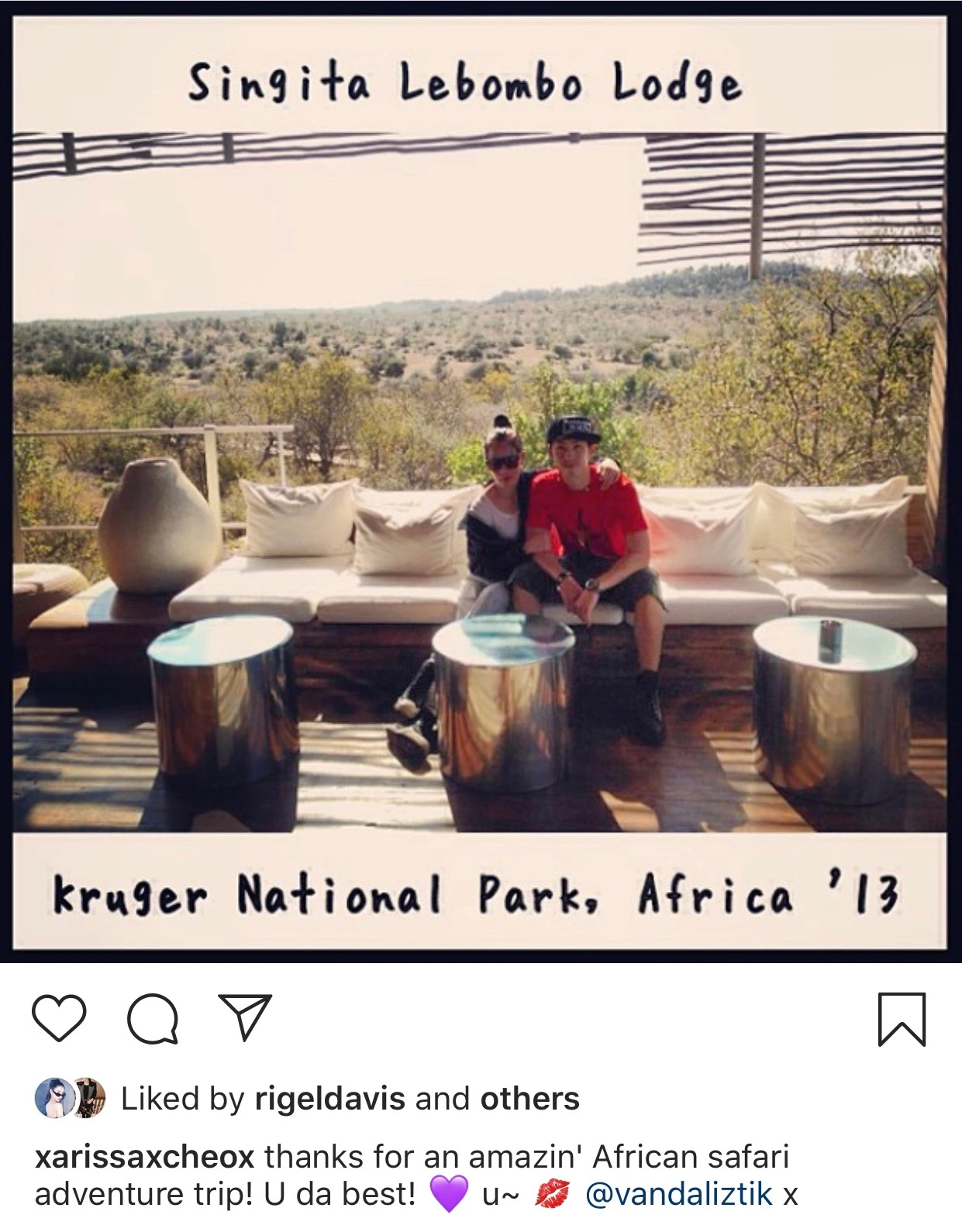Open the @vandaliztik mention
This screenshot has height=1232, width=962.
(x=678, y=1194)
